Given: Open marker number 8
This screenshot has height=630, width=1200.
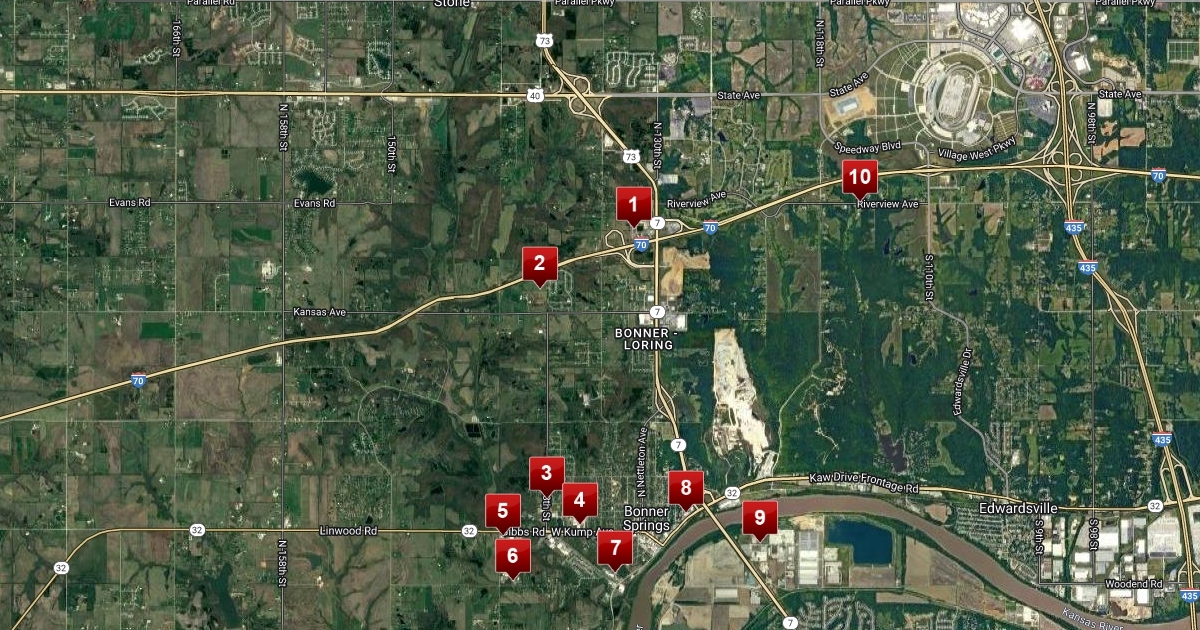Looking at the screenshot, I should [x=686, y=488].
